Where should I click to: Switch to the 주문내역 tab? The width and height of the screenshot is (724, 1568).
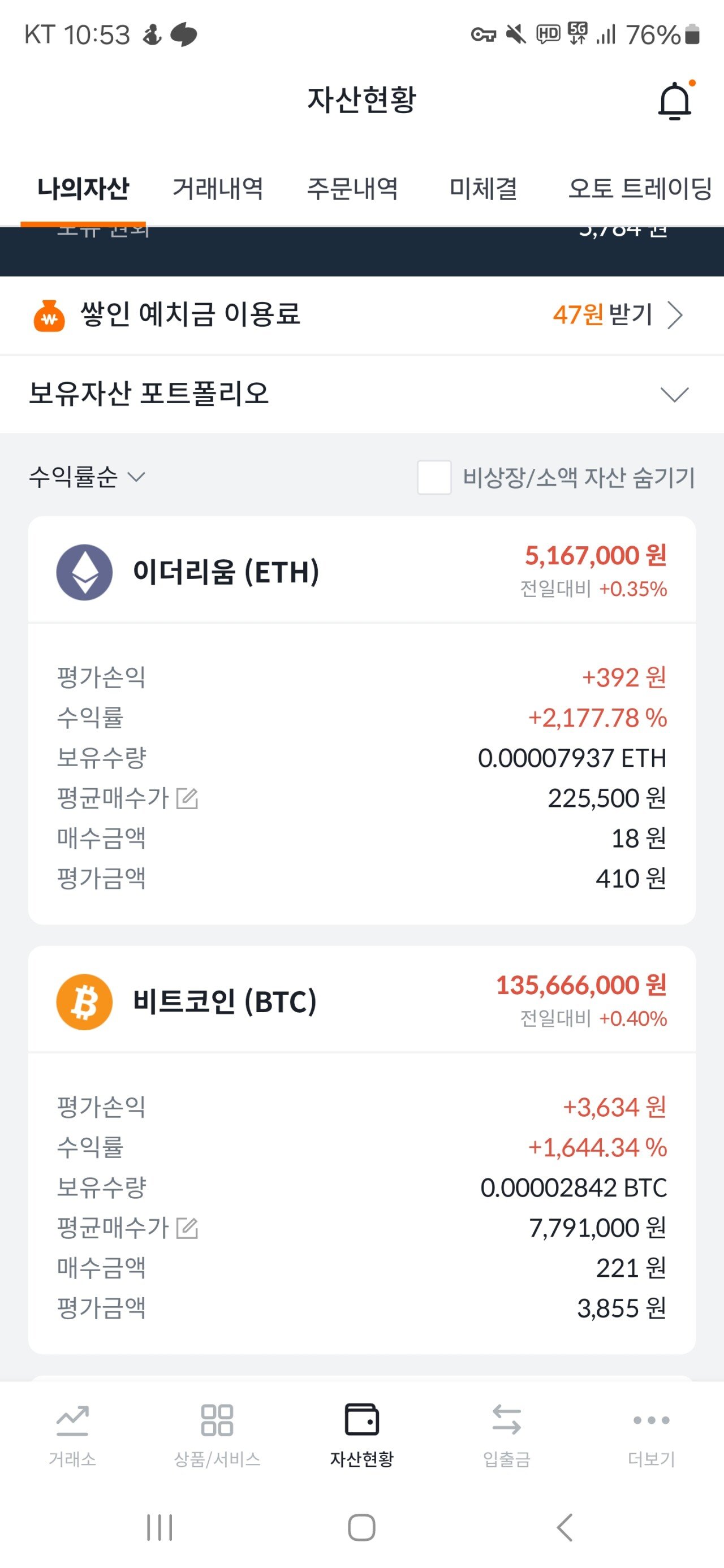click(352, 188)
